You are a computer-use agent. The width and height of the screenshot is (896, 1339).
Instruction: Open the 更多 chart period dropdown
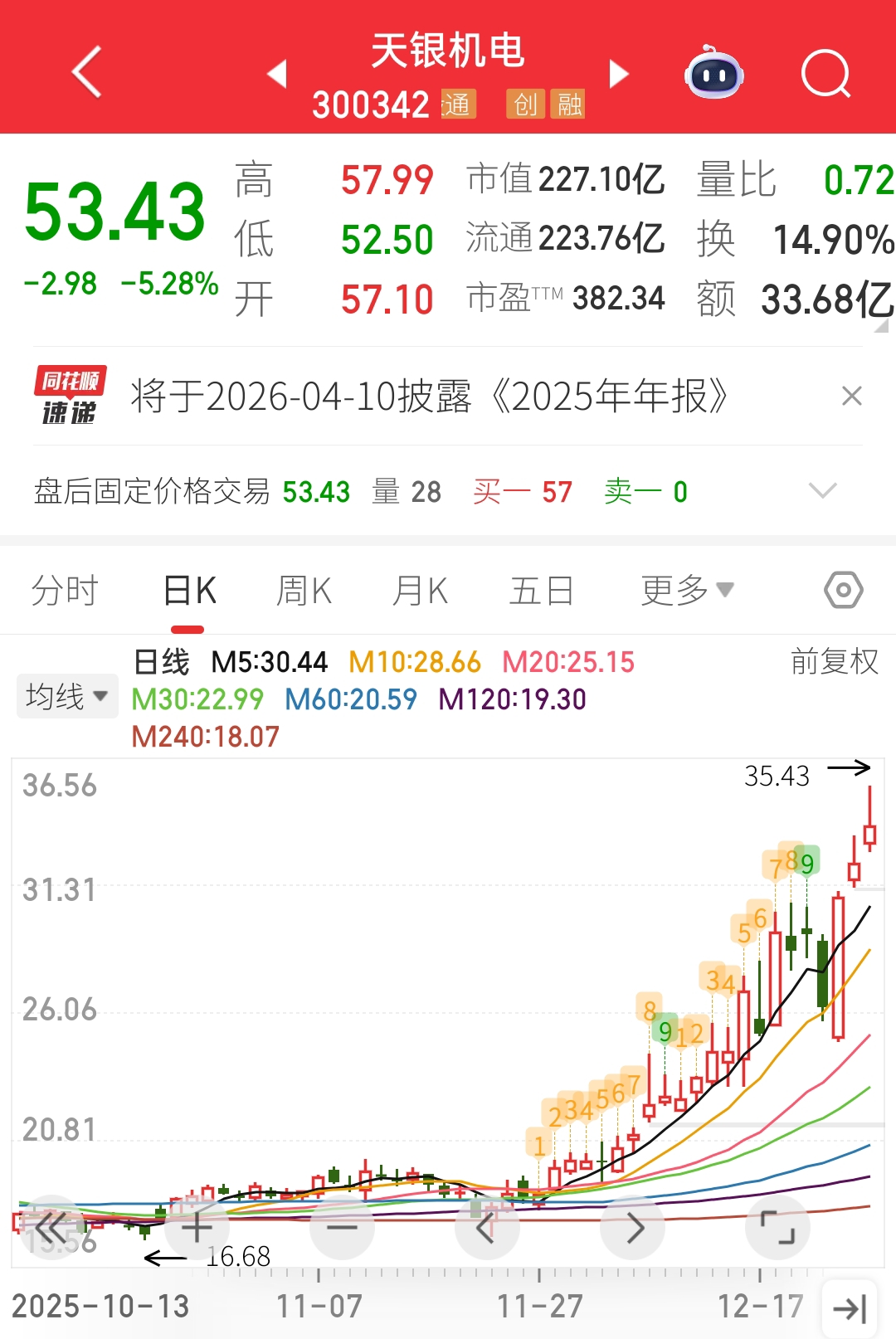pyautogui.click(x=687, y=592)
